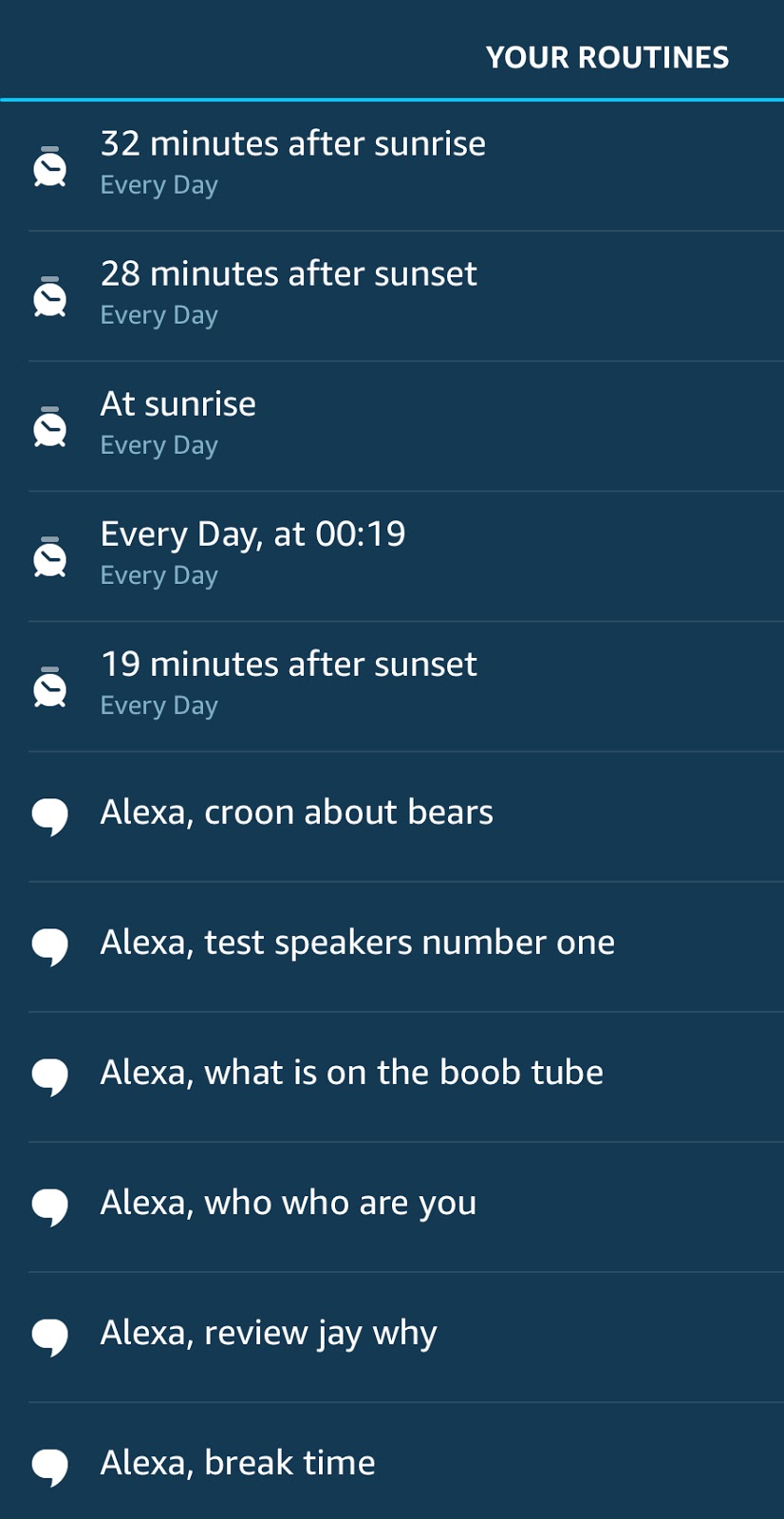Select the At sunrise routine
This screenshot has height=1519, width=784.
392,426
